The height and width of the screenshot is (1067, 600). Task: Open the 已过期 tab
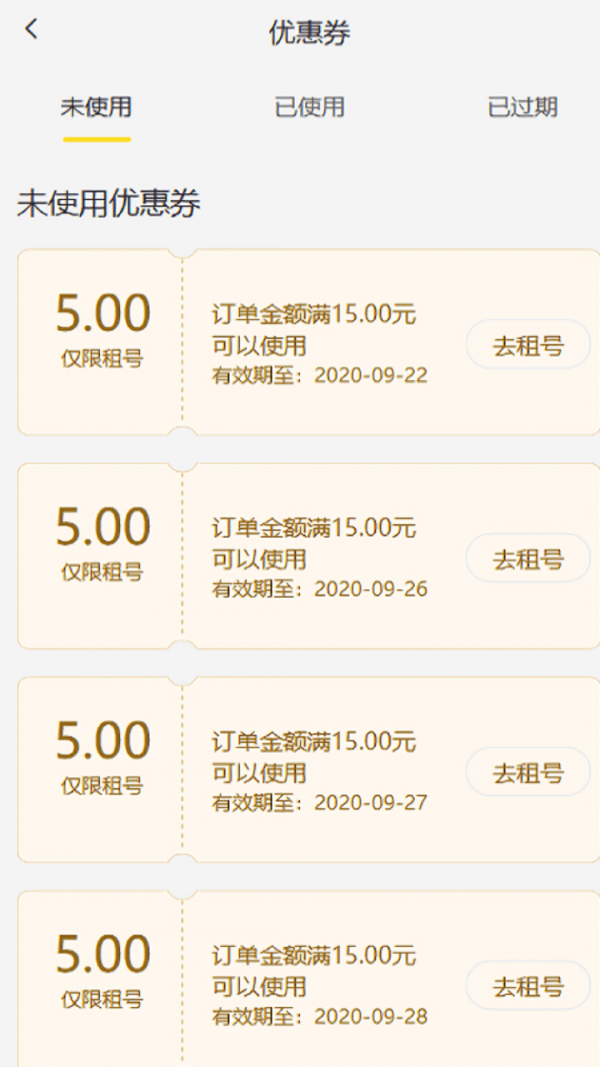click(x=522, y=108)
